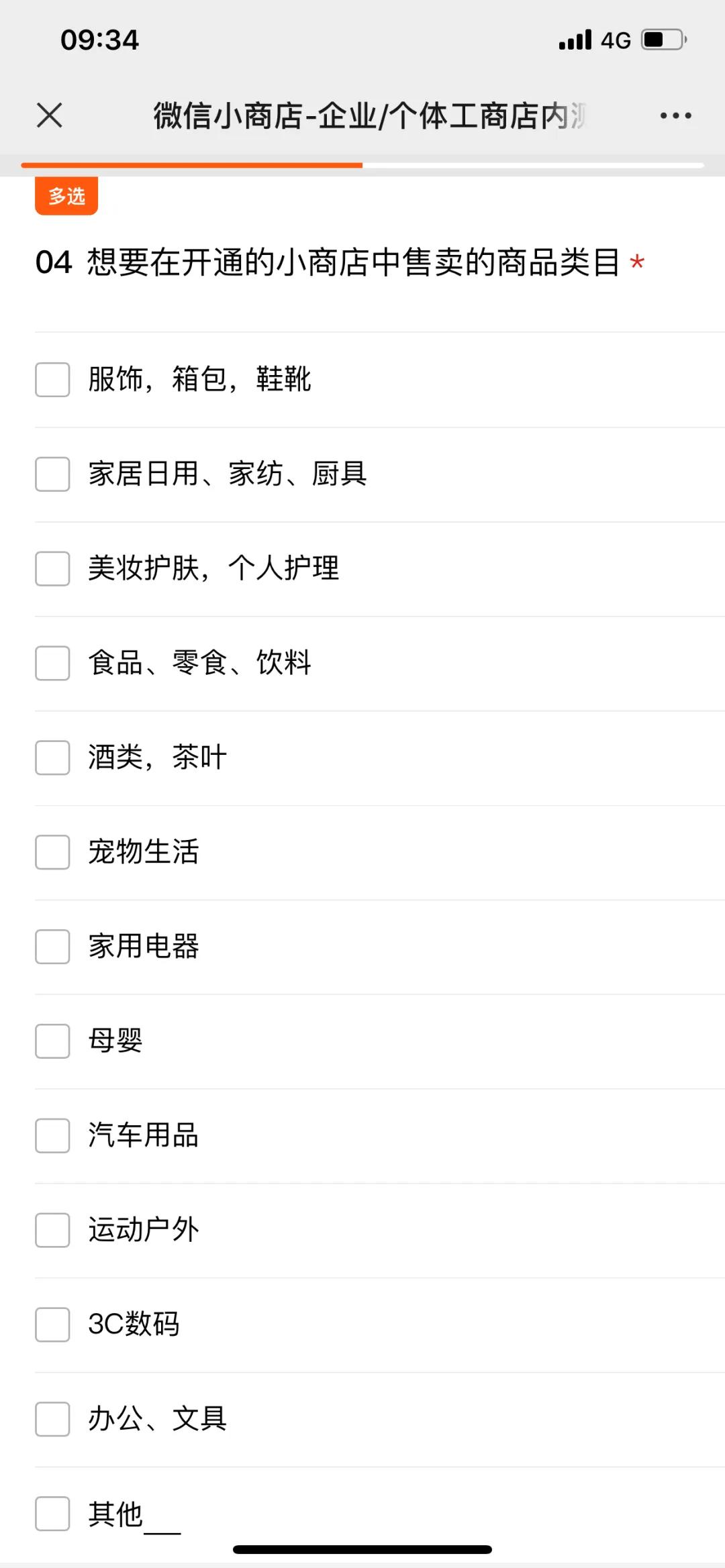Viewport: 725px width, 1568px height.
Task: Click the battery indicator
Action: pyautogui.click(x=660, y=40)
